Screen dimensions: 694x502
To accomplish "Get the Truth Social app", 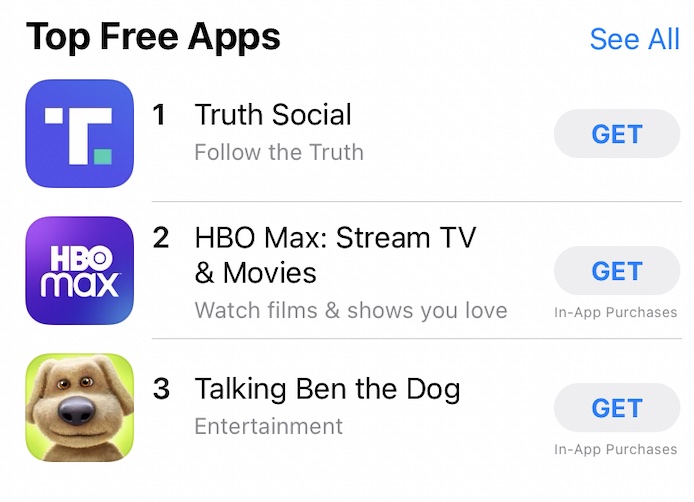I will tap(616, 134).
